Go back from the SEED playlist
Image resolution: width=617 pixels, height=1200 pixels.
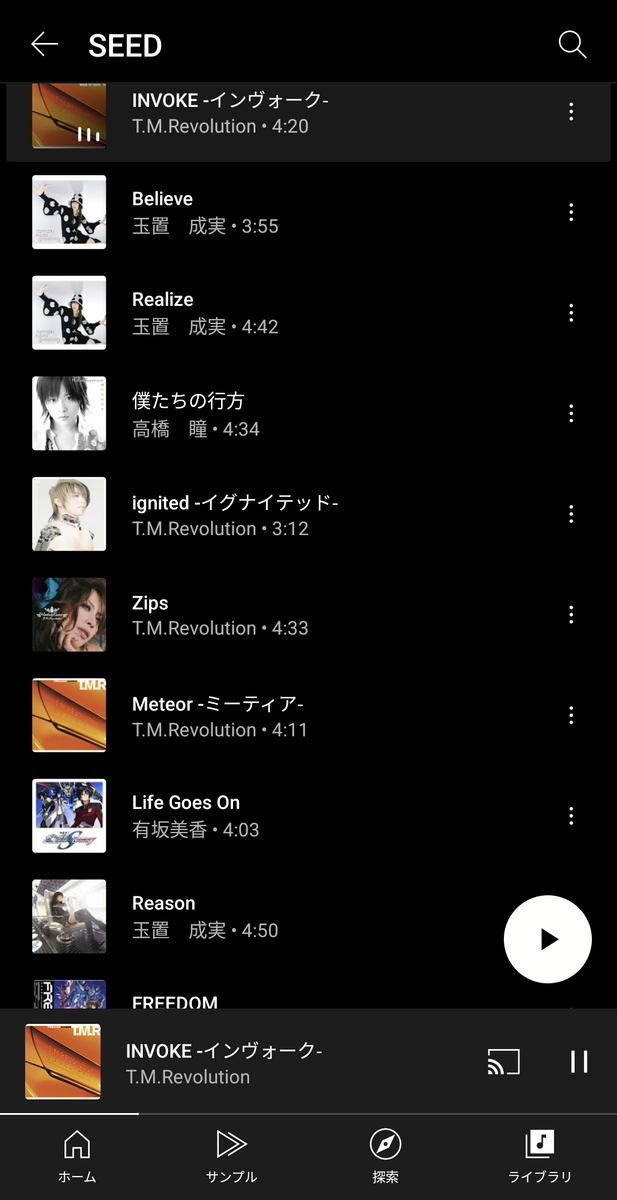click(x=44, y=45)
